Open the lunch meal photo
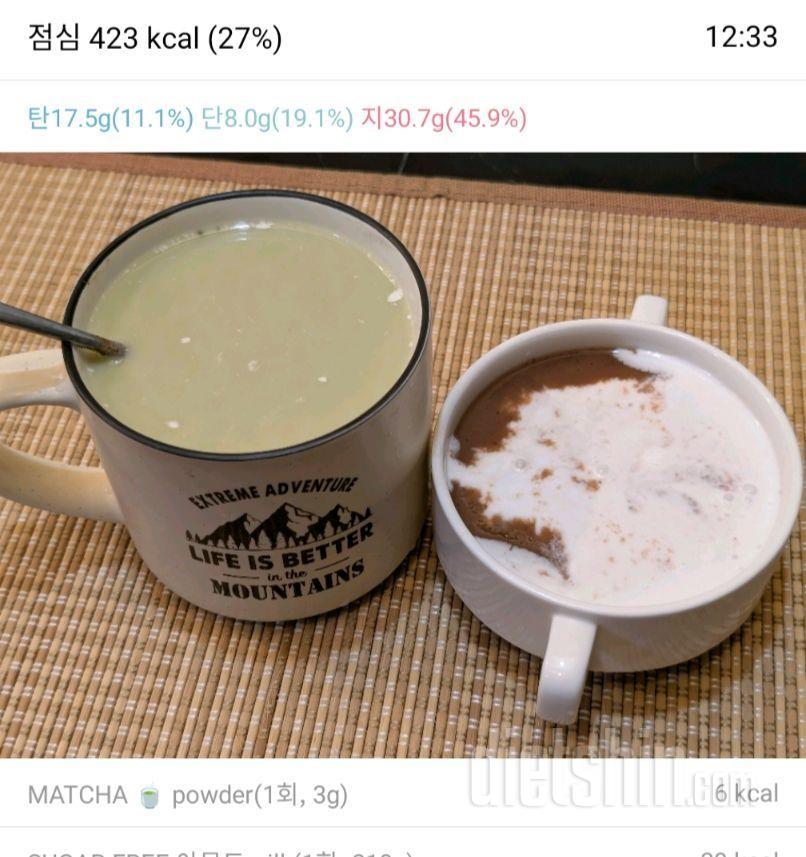This screenshot has height=857, width=806. (x=403, y=455)
